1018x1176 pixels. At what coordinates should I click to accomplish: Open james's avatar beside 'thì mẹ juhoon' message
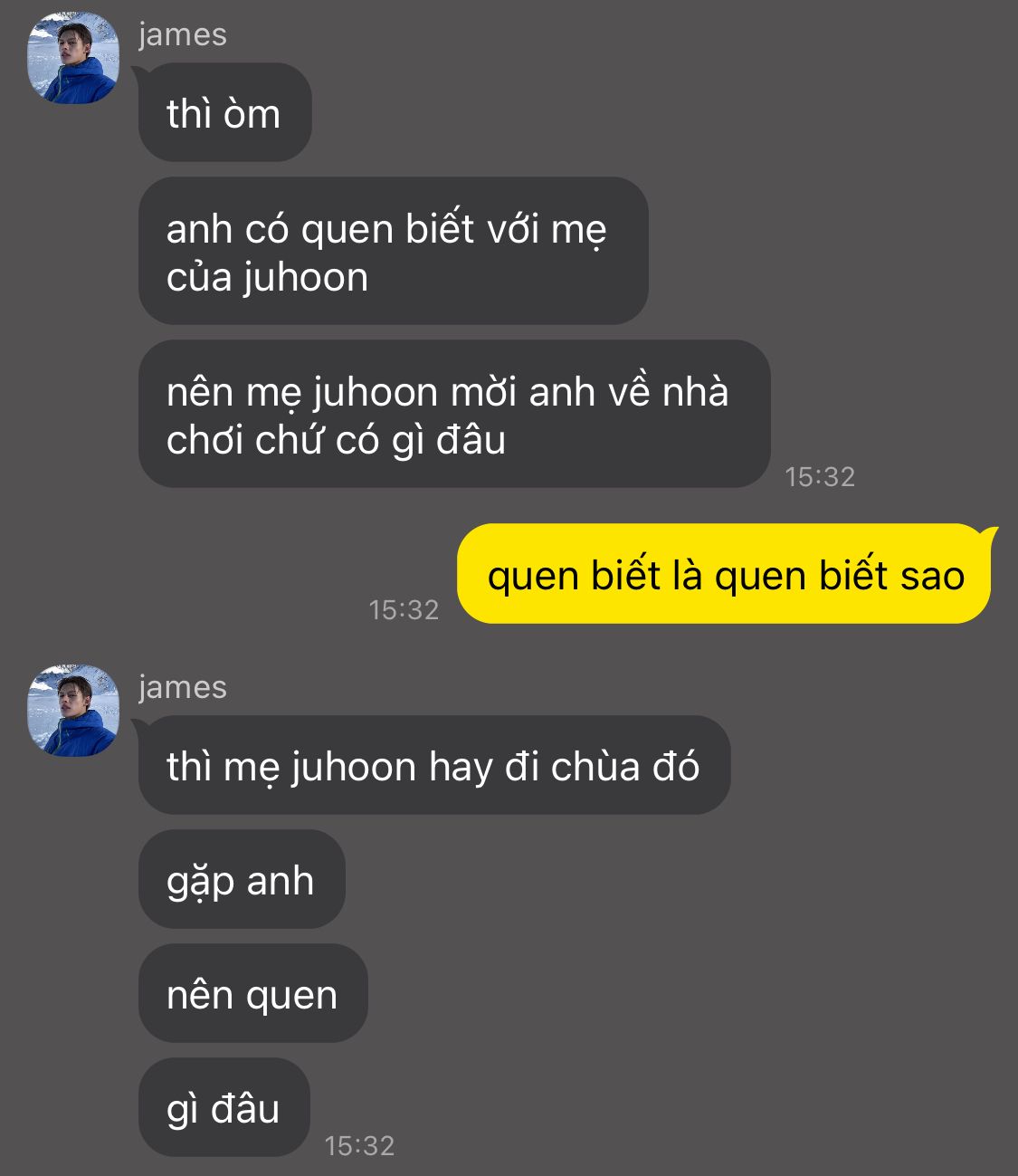click(x=73, y=711)
